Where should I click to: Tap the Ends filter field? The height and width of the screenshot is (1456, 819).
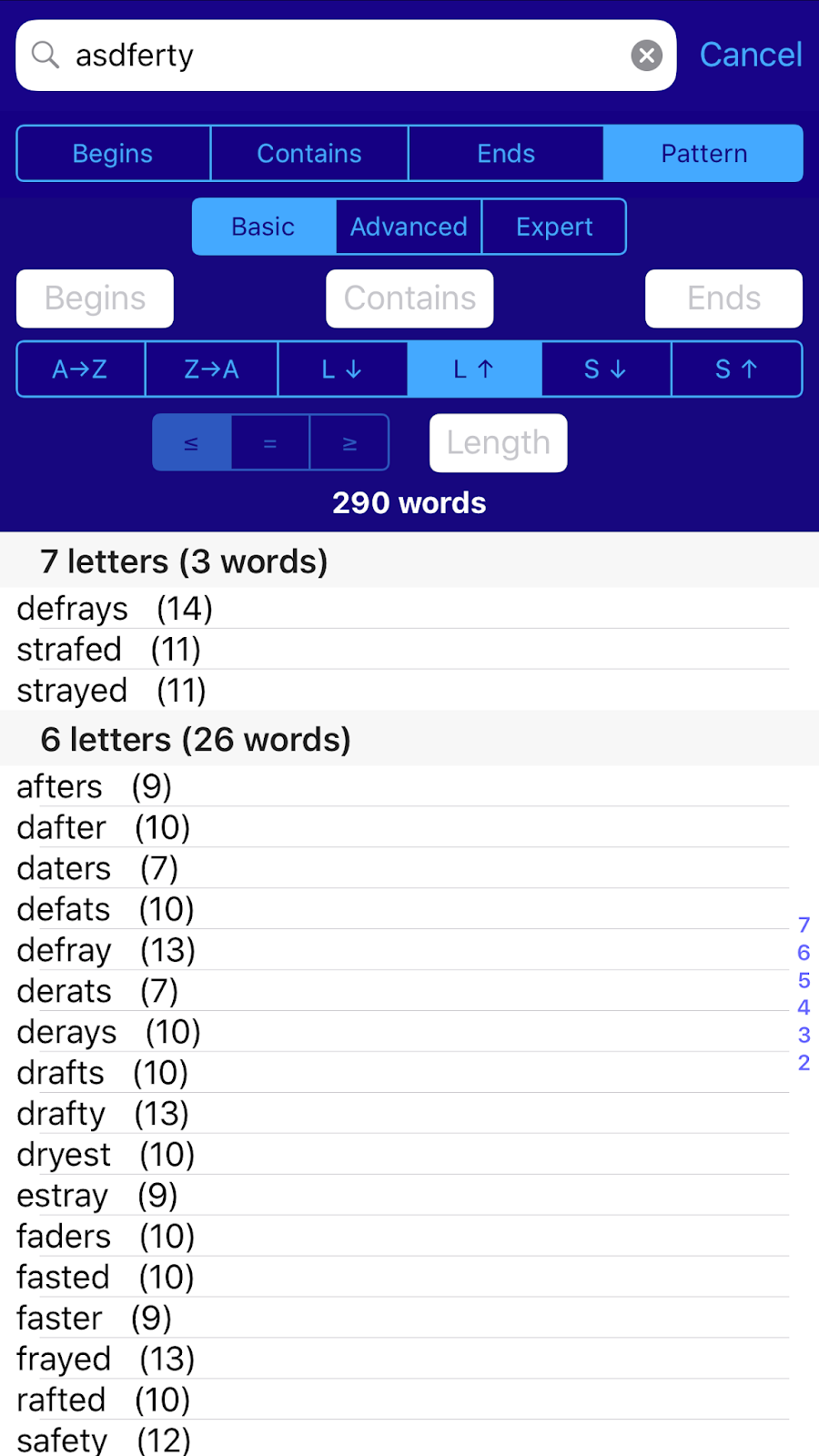pos(723,298)
